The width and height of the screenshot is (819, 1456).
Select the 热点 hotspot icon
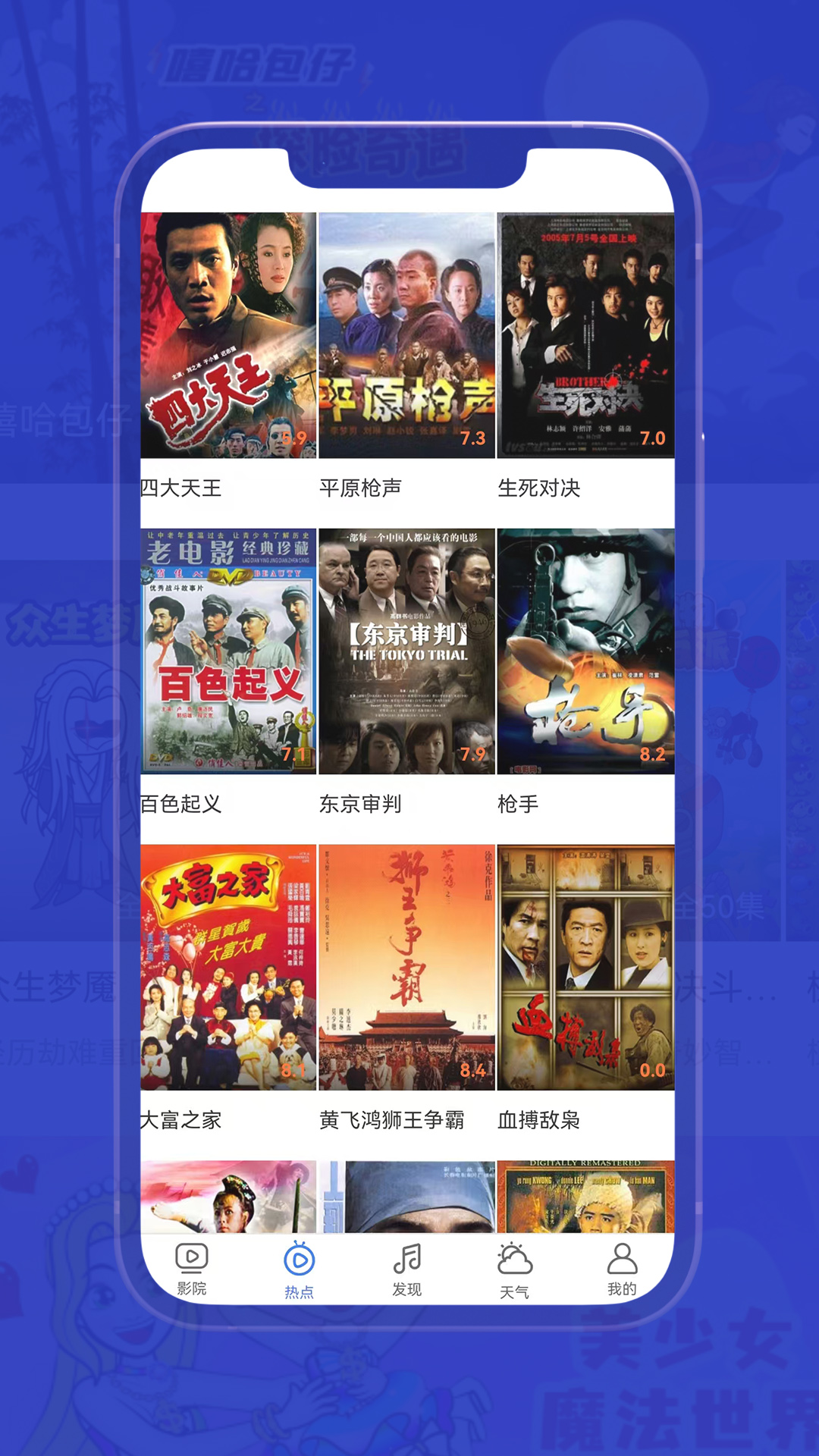(x=300, y=1266)
